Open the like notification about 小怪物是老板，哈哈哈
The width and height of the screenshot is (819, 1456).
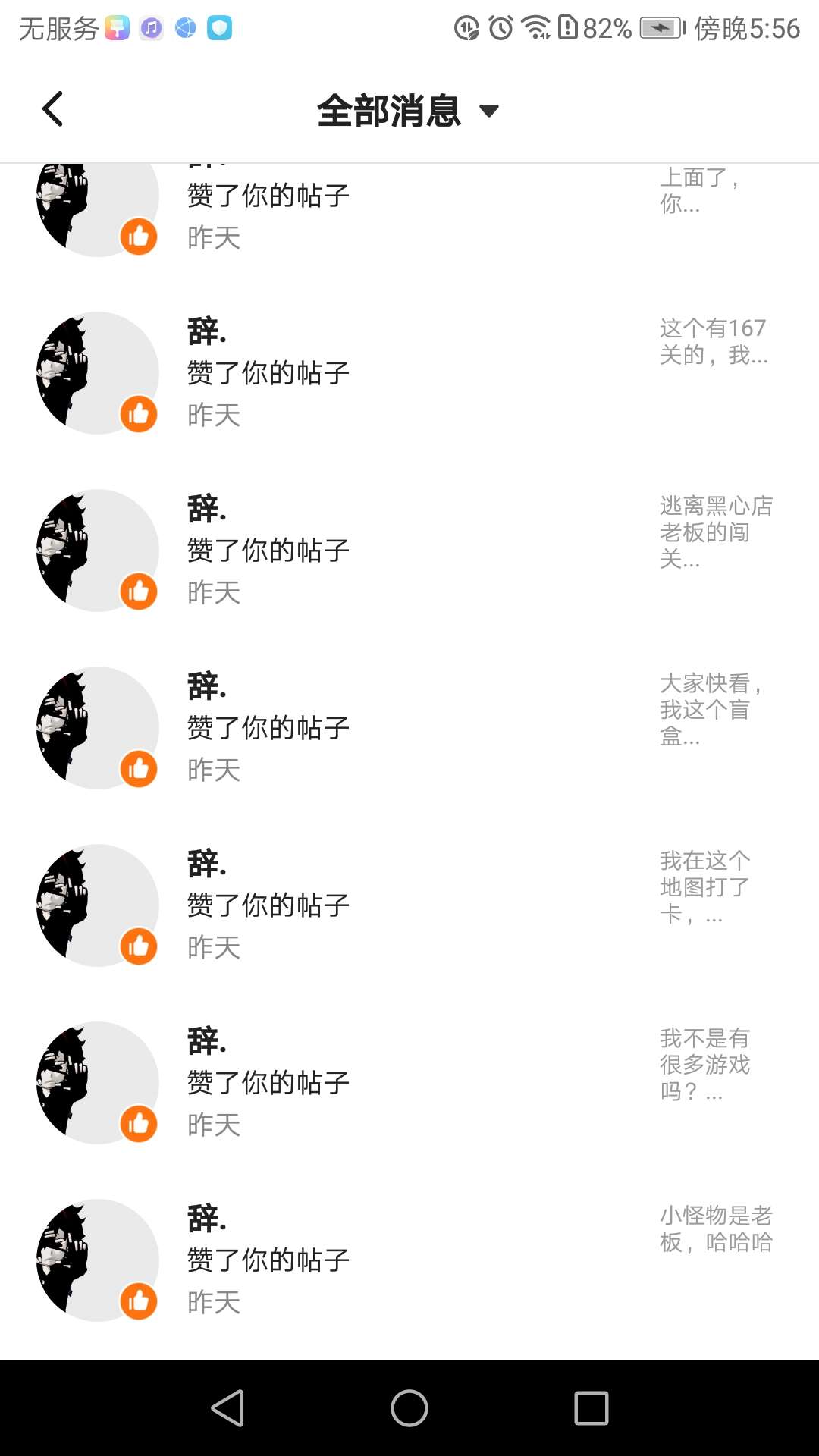(409, 1260)
